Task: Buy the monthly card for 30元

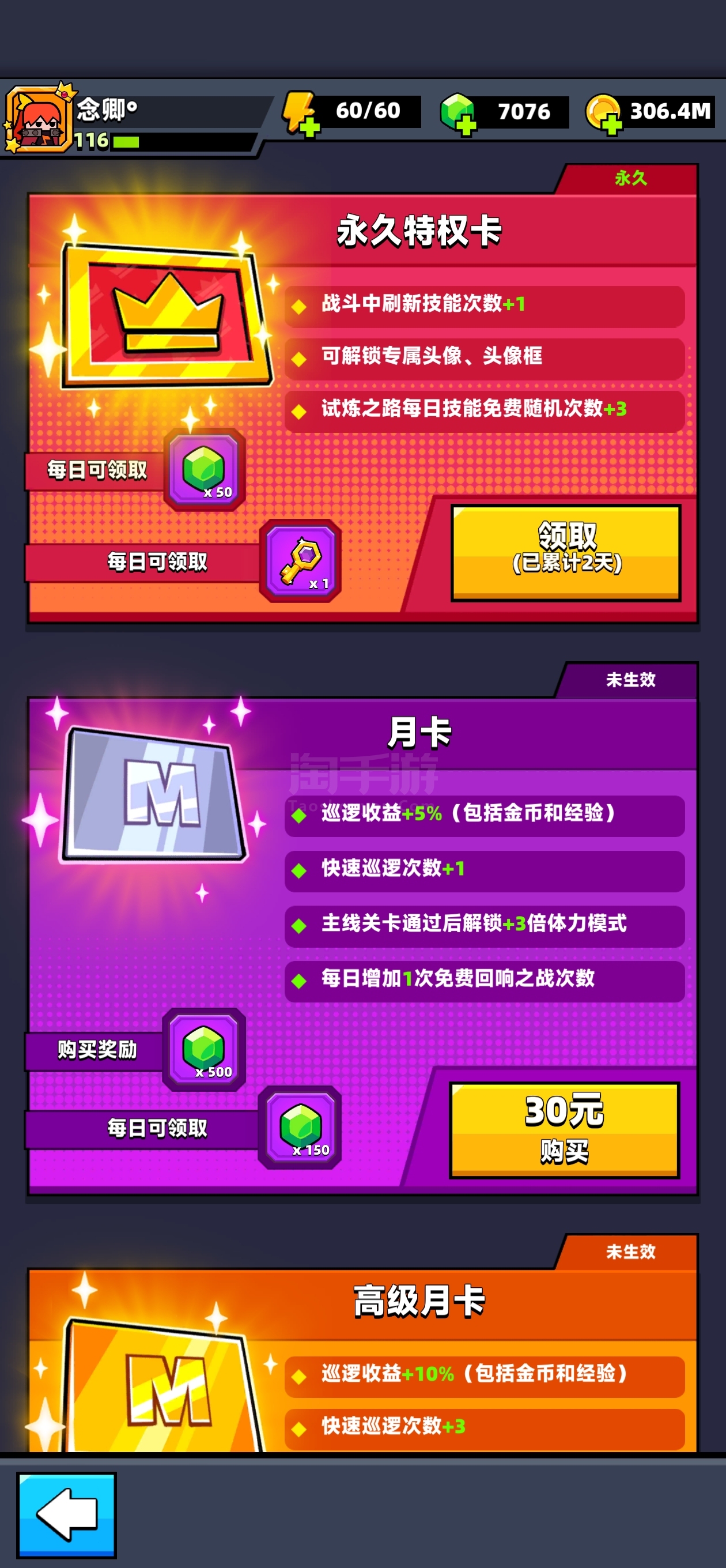Action: pyautogui.click(x=564, y=1130)
